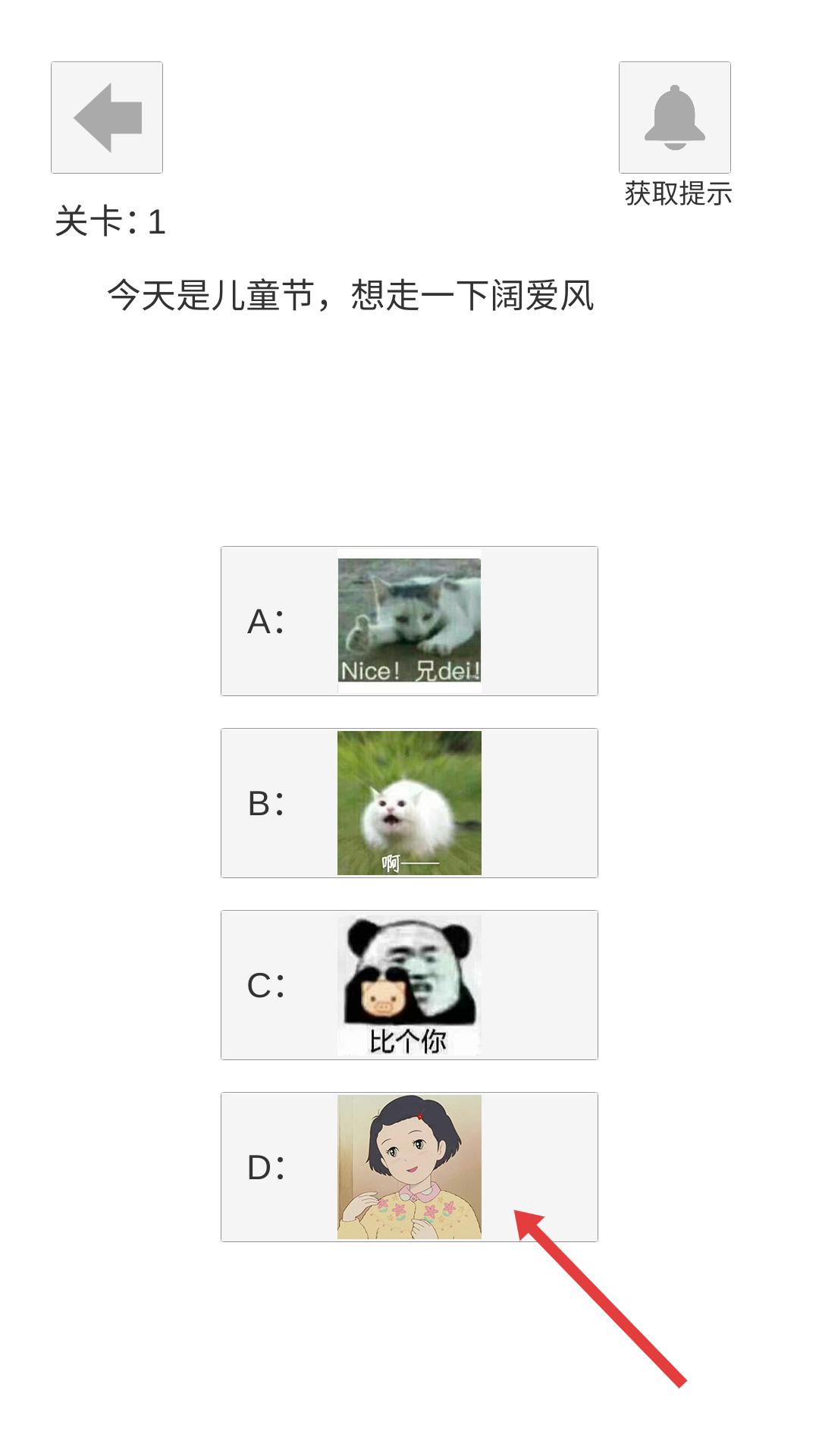The image size is (819, 1456).
Task: Tap the bell to get a hint
Action: [674, 118]
